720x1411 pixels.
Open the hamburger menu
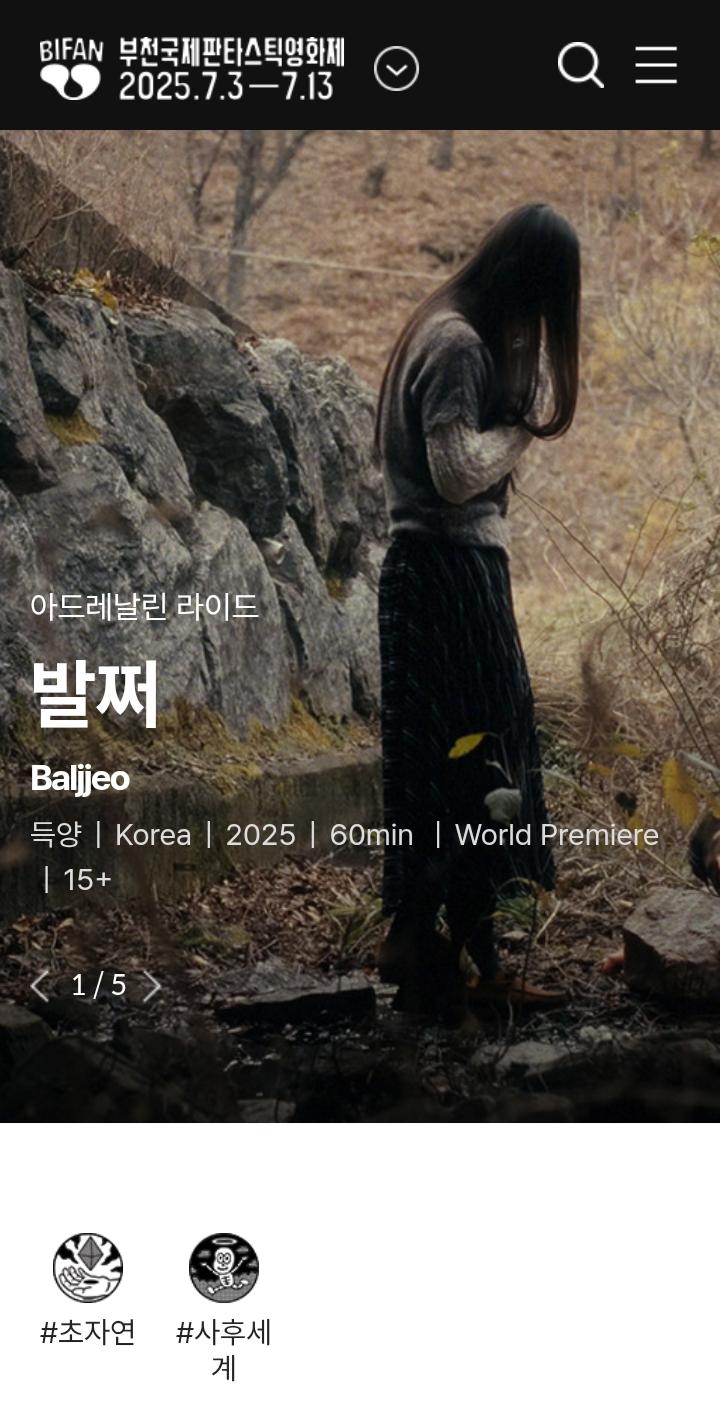pyautogui.click(x=656, y=66)
